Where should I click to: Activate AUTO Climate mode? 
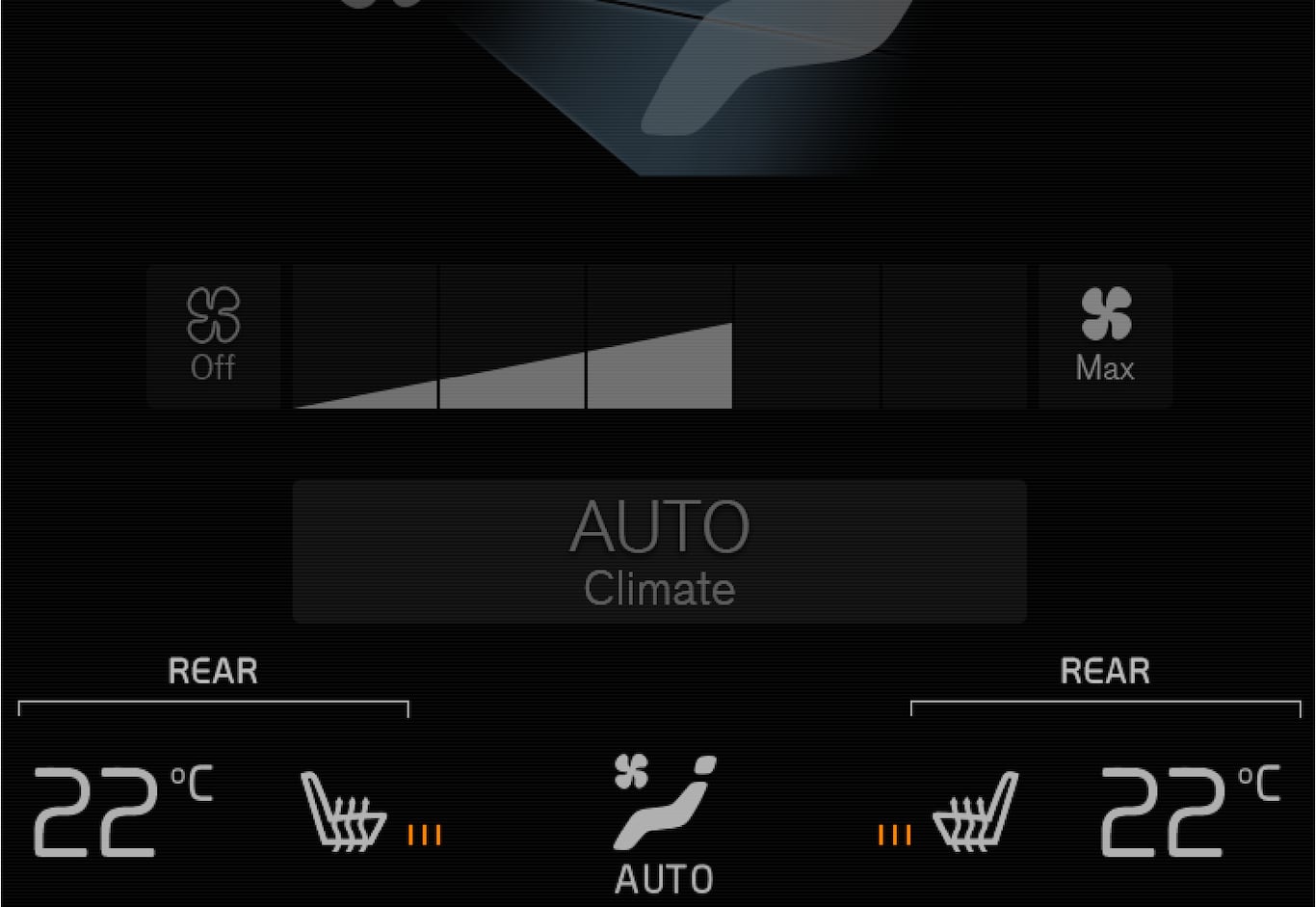tap(659, 551)
